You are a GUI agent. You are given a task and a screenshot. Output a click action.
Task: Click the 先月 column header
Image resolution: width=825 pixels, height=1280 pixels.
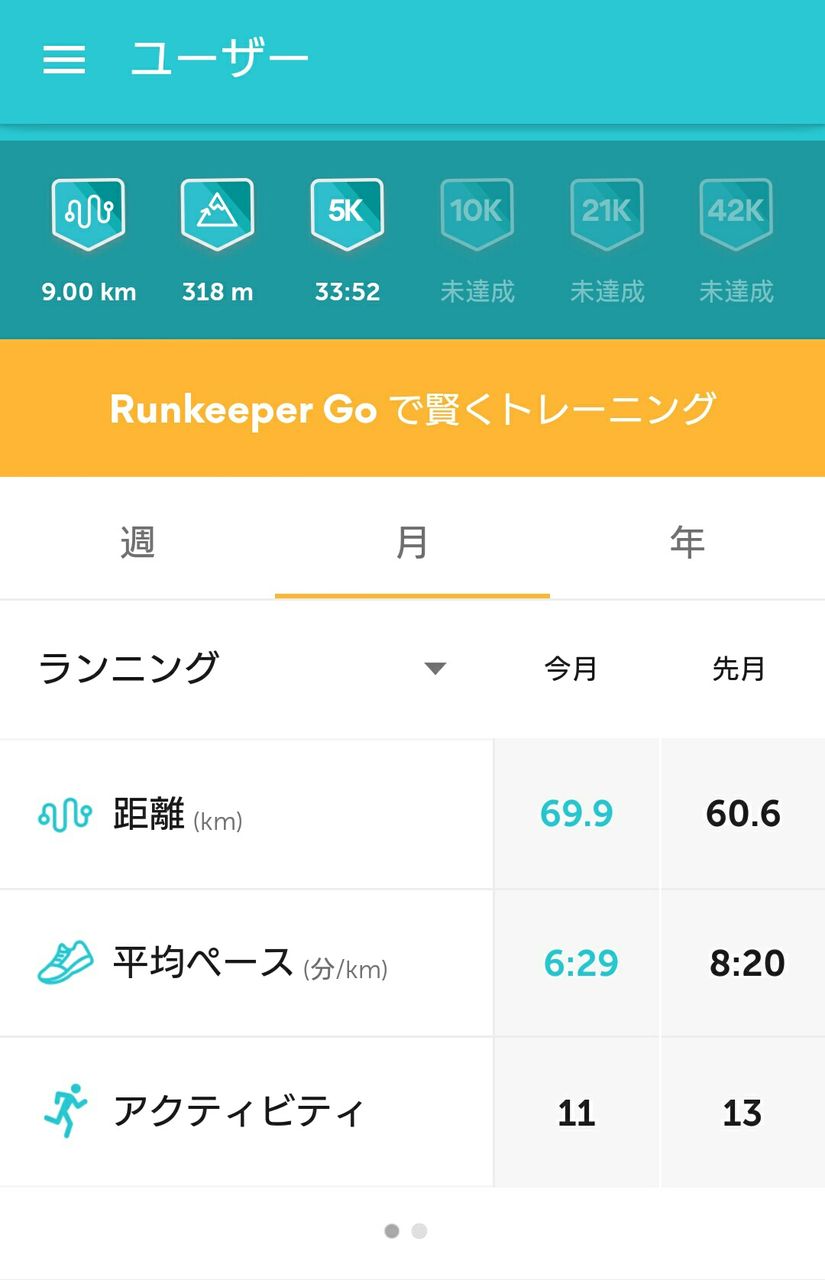(741, 669)
